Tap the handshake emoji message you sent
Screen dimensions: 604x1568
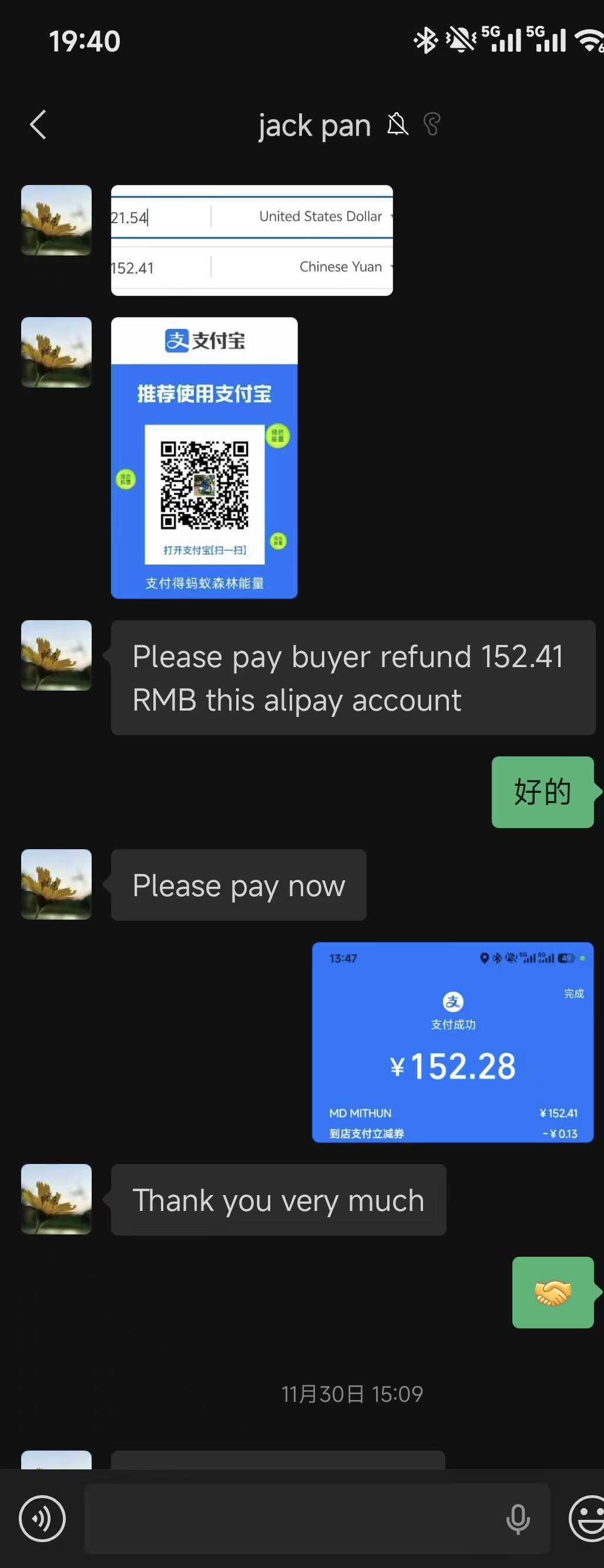coord(553,1293)
